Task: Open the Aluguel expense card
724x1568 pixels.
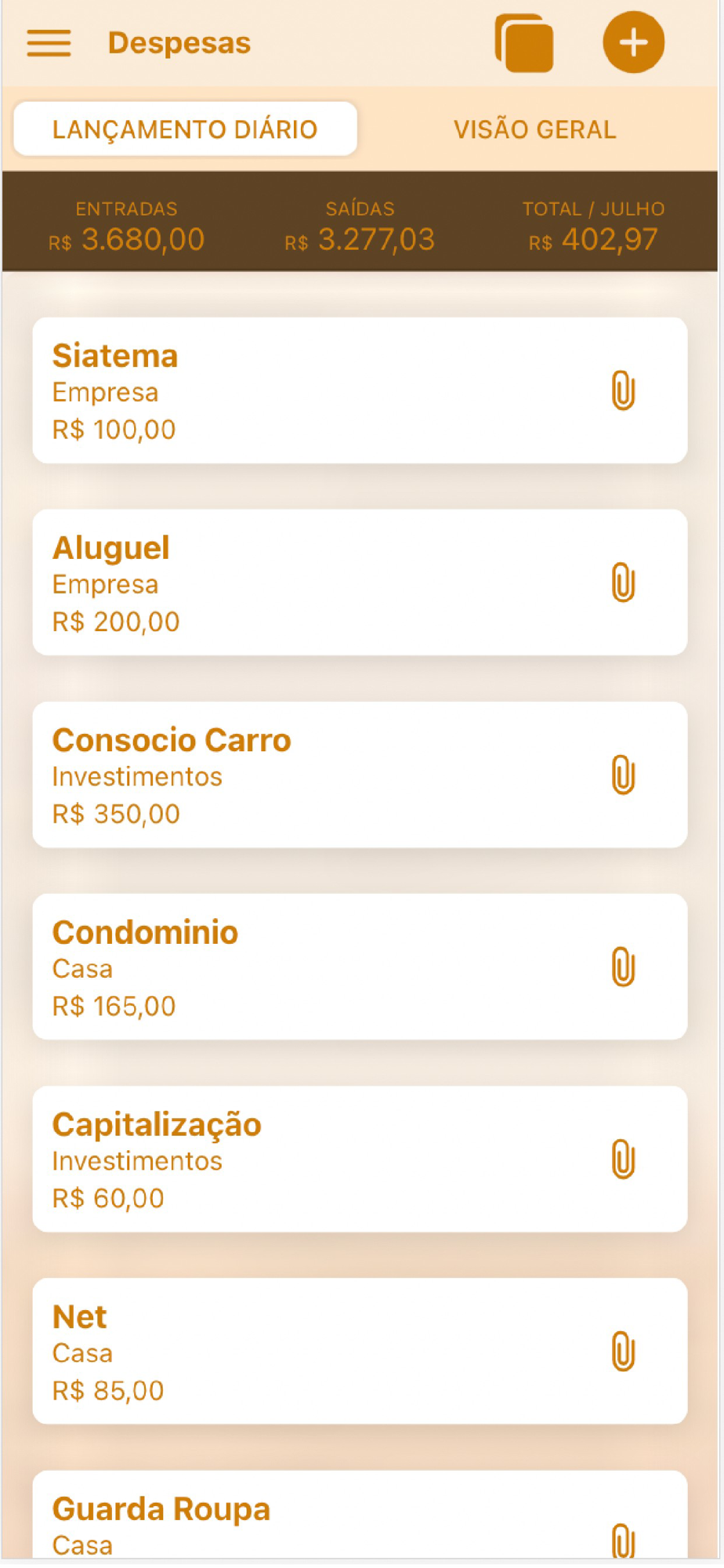Action: pos(360,583)
